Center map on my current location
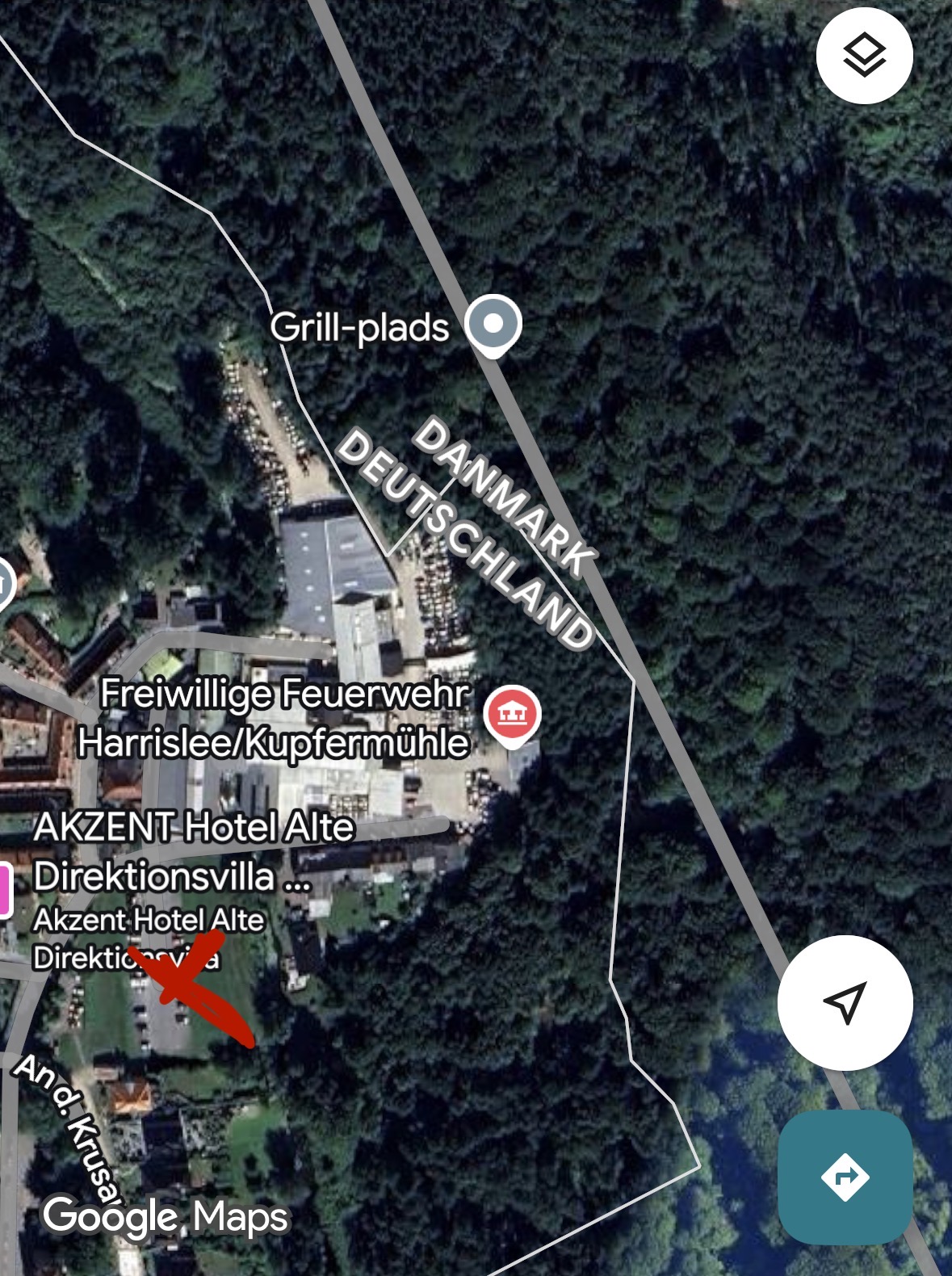Viewport: 952px width, 1276px height. tap(845, 1002)
